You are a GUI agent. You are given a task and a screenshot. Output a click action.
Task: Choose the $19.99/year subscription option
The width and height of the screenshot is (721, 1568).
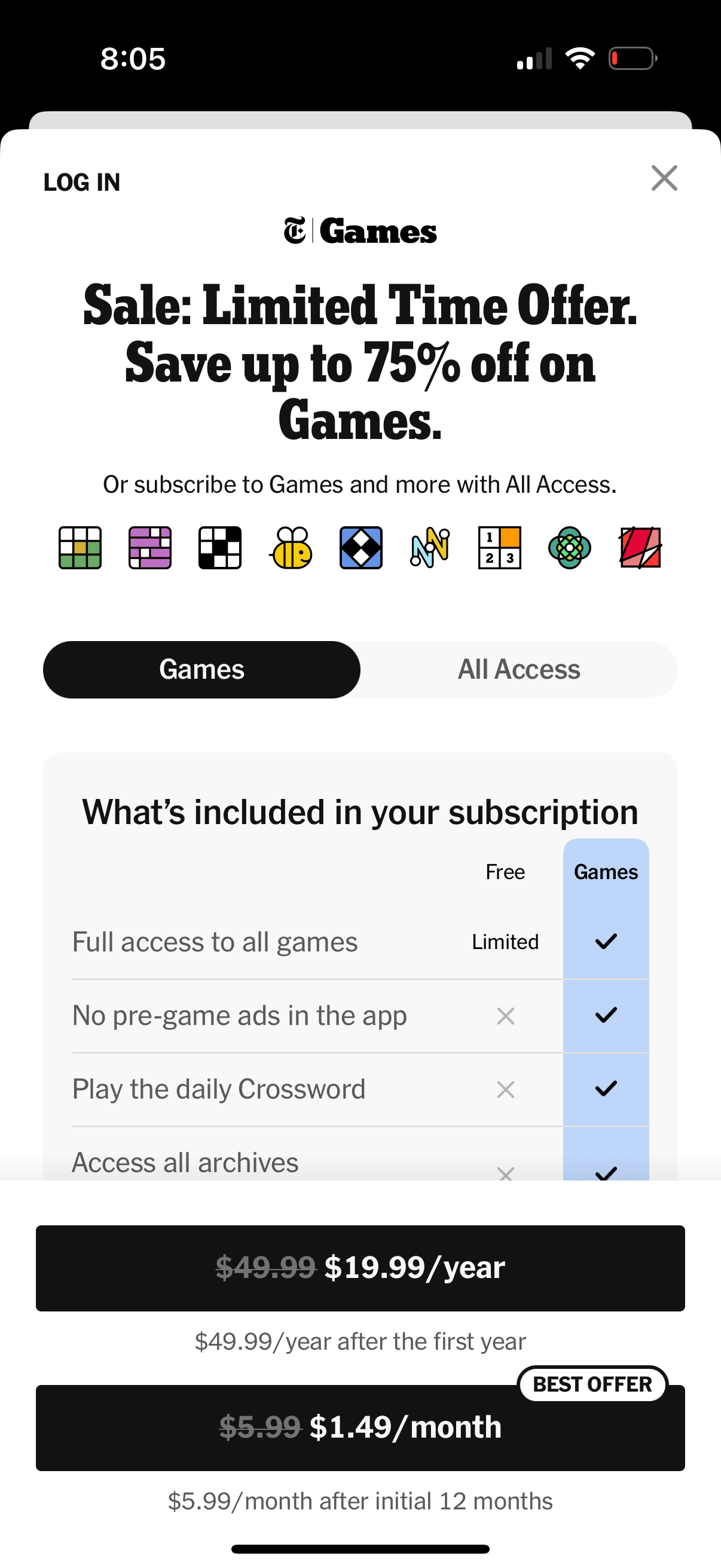[x=360, y=1268]
